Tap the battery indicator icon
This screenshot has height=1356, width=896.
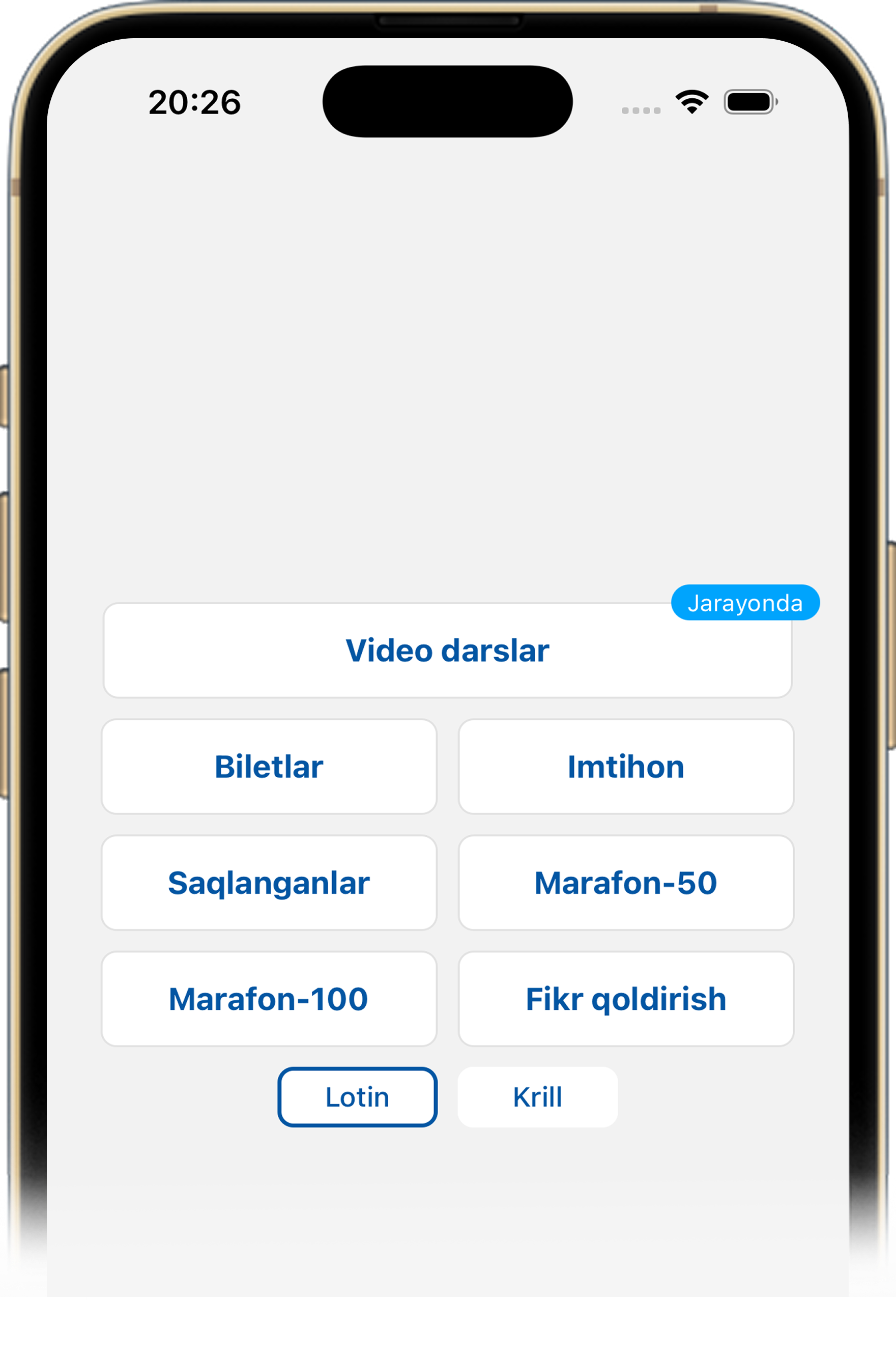tap(747, 101)
